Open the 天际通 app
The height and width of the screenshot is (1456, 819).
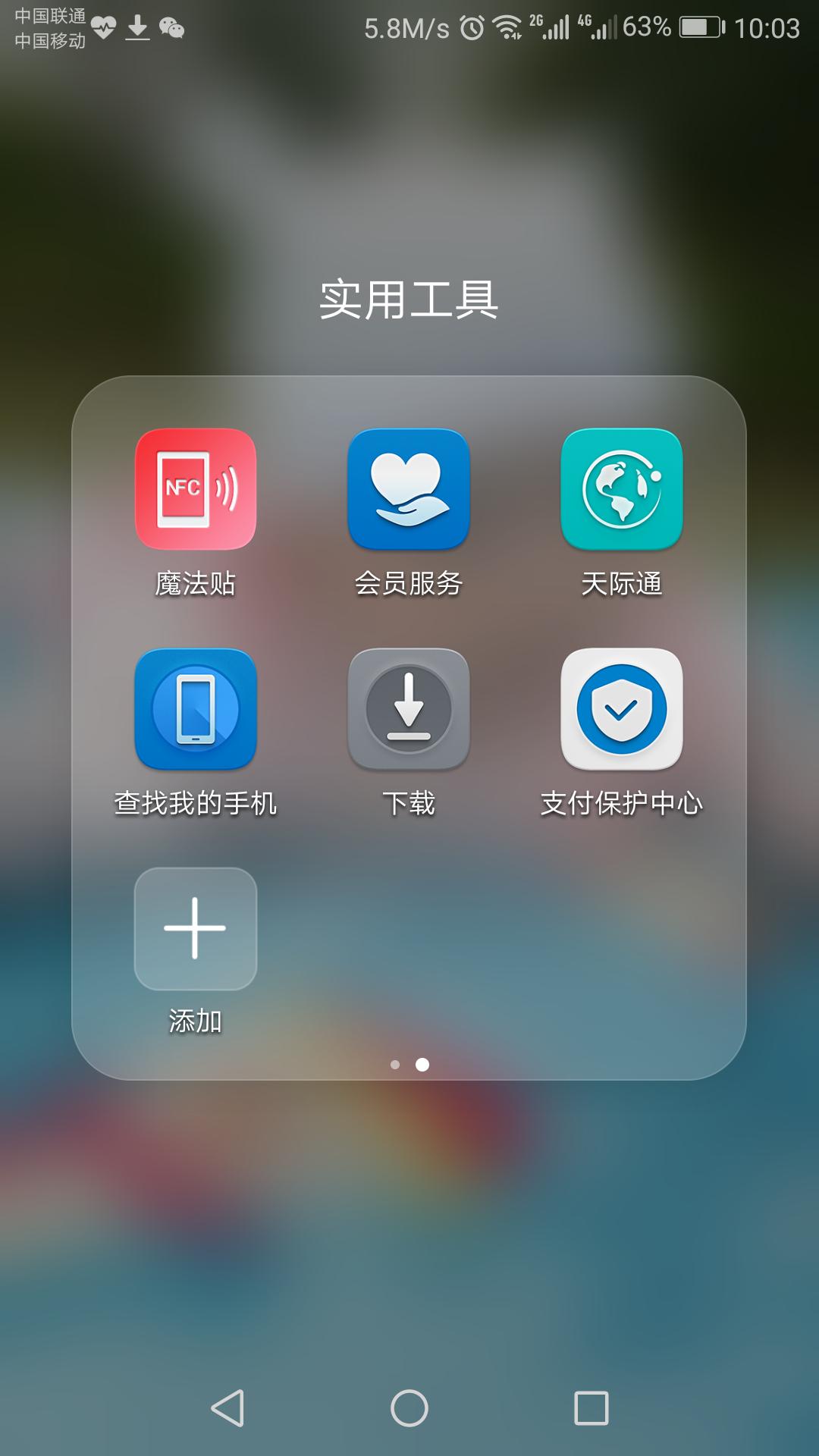tap(622, 489)
